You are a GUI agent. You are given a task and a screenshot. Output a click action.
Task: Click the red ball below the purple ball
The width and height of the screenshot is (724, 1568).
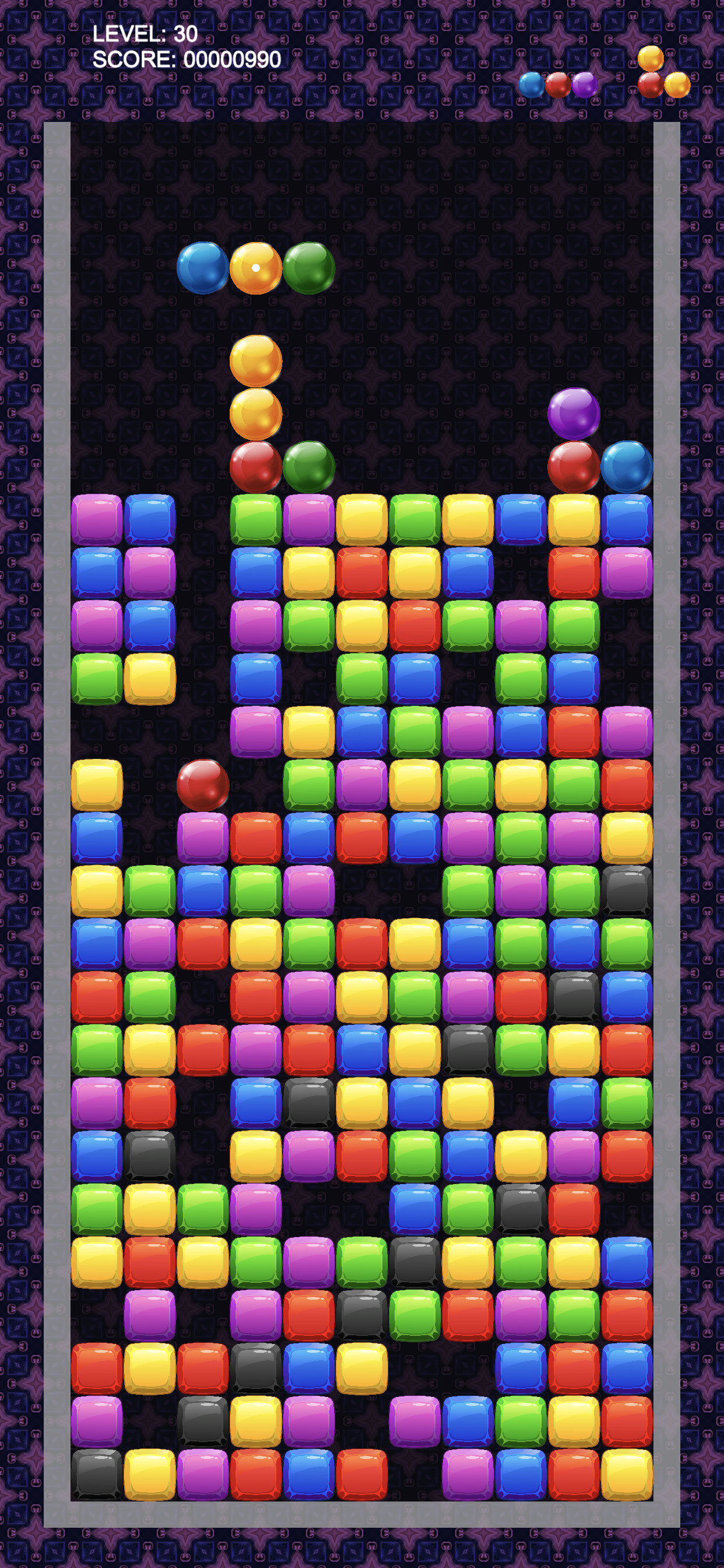pos(574,466)
